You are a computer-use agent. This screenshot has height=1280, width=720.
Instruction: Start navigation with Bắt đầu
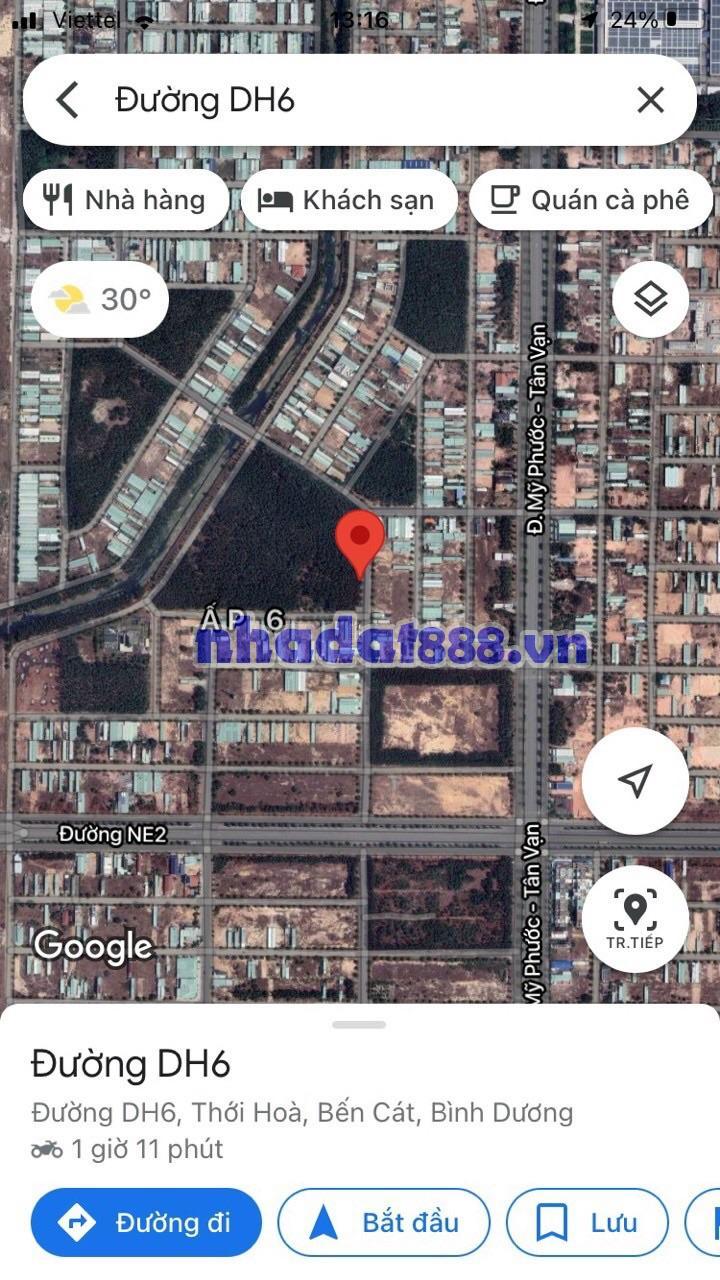pos(384,1222)
